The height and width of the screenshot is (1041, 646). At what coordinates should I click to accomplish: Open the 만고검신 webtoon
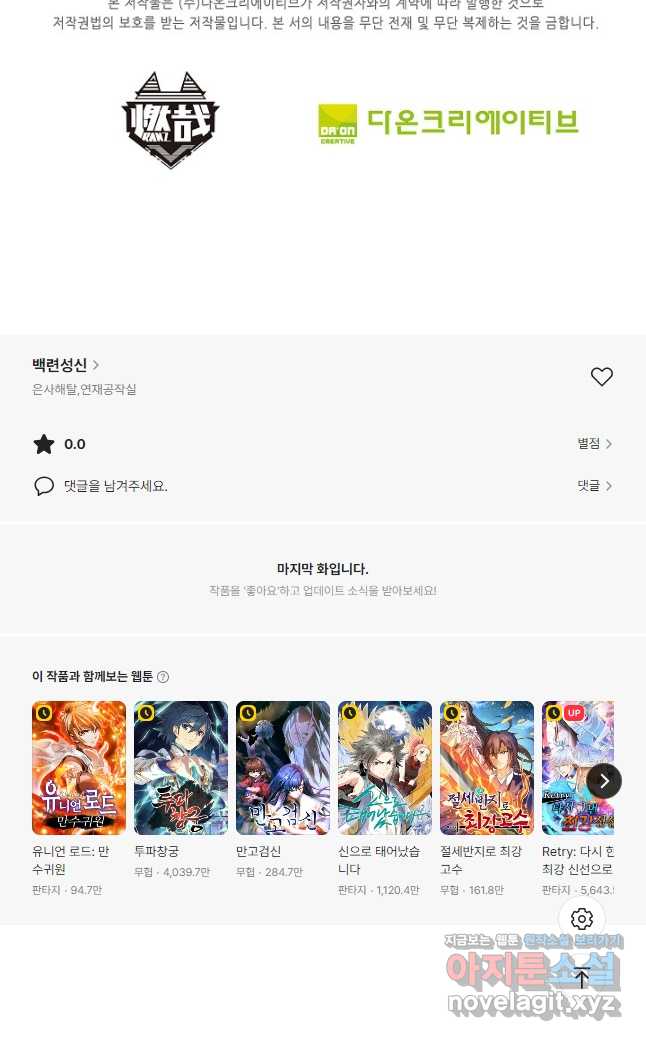tap(283, 768)
